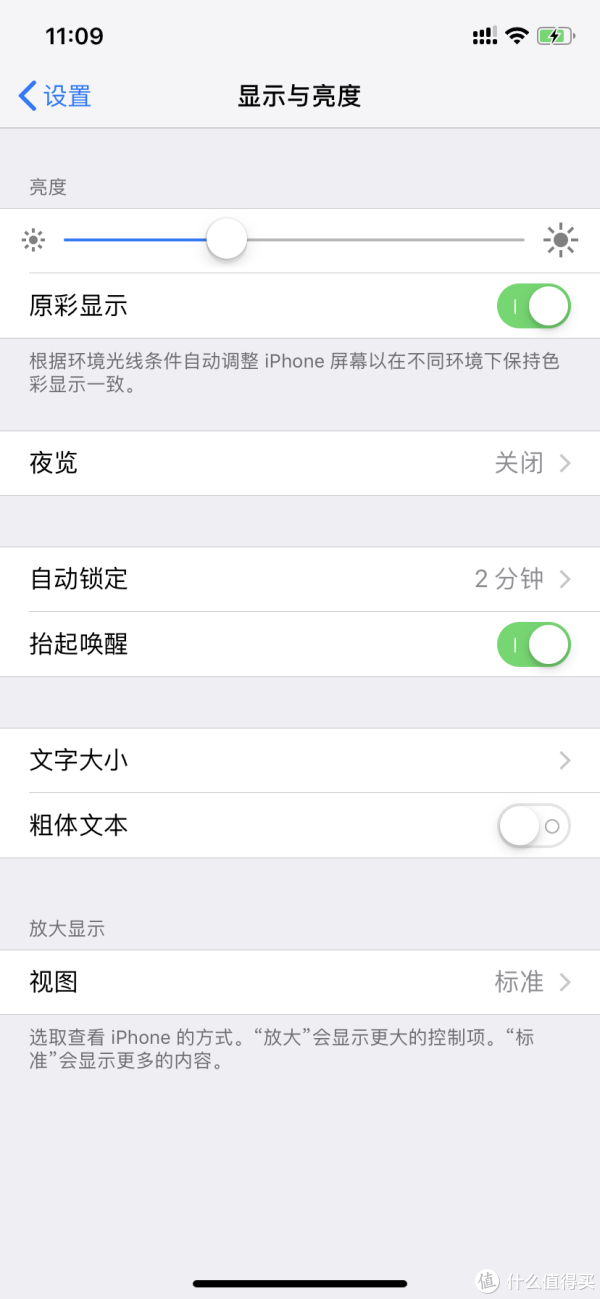Viewport: 600px width, 1299px height.
Task: Open 自动锁定 options
Action: 300,579
